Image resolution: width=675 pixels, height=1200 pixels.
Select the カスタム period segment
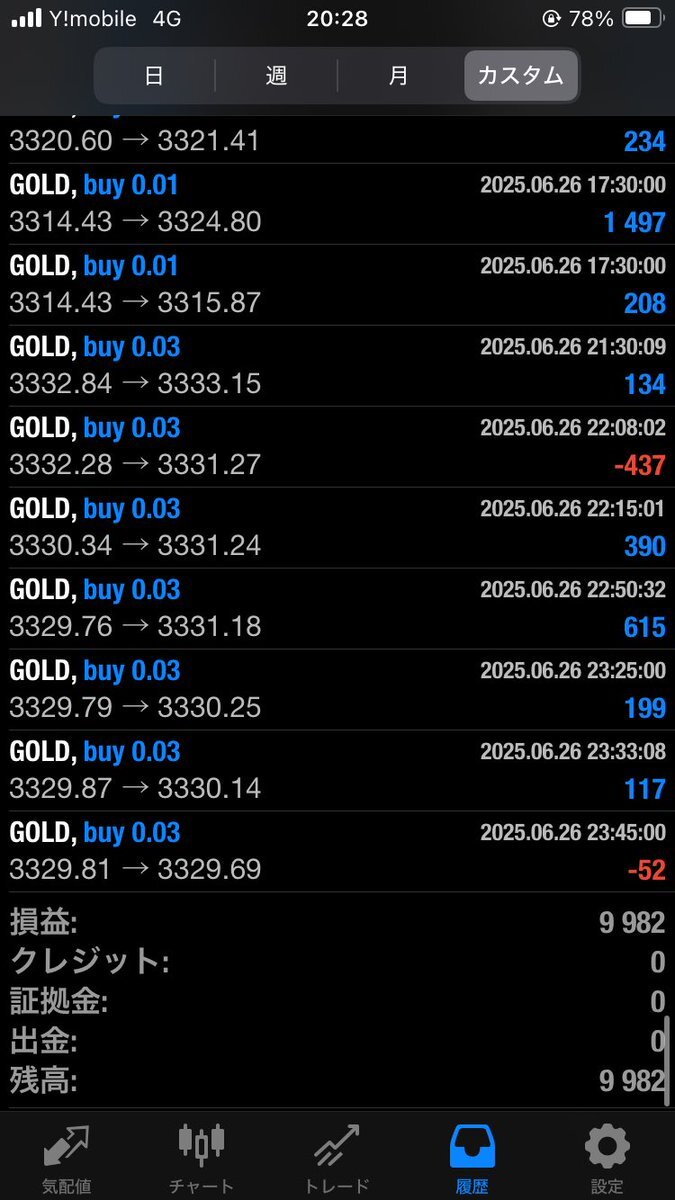tap(521, 76)
